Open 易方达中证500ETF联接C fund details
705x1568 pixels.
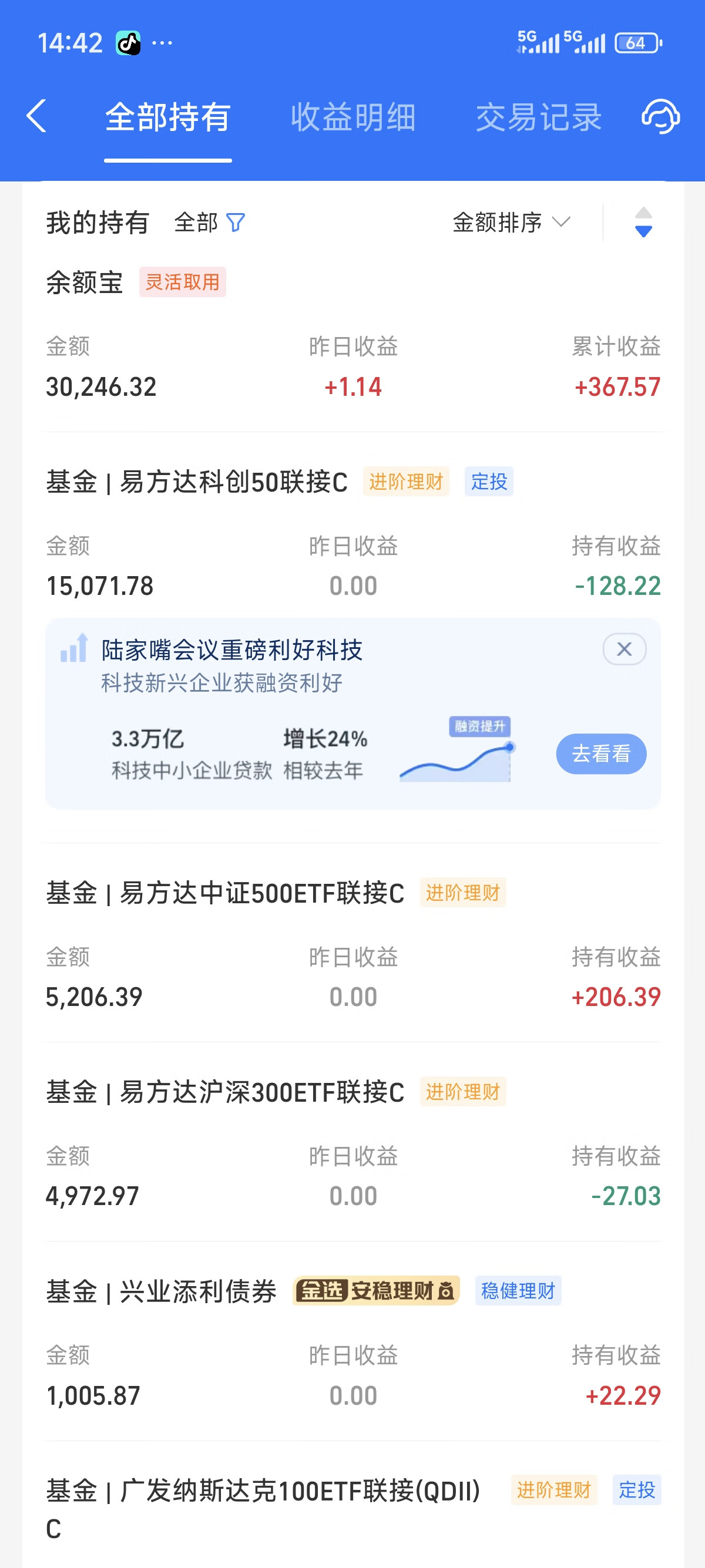coord(353,945)
